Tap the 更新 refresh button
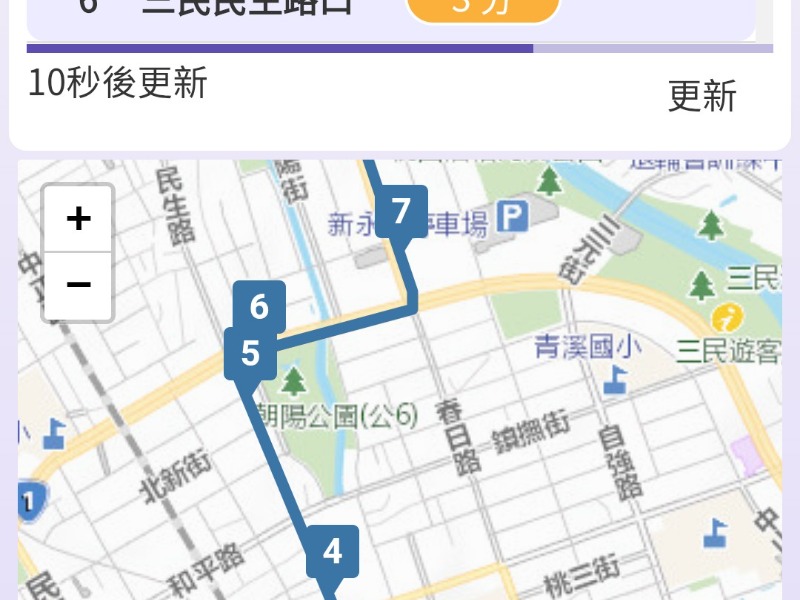Screen dimensions: 800x600 click(702, 96)
